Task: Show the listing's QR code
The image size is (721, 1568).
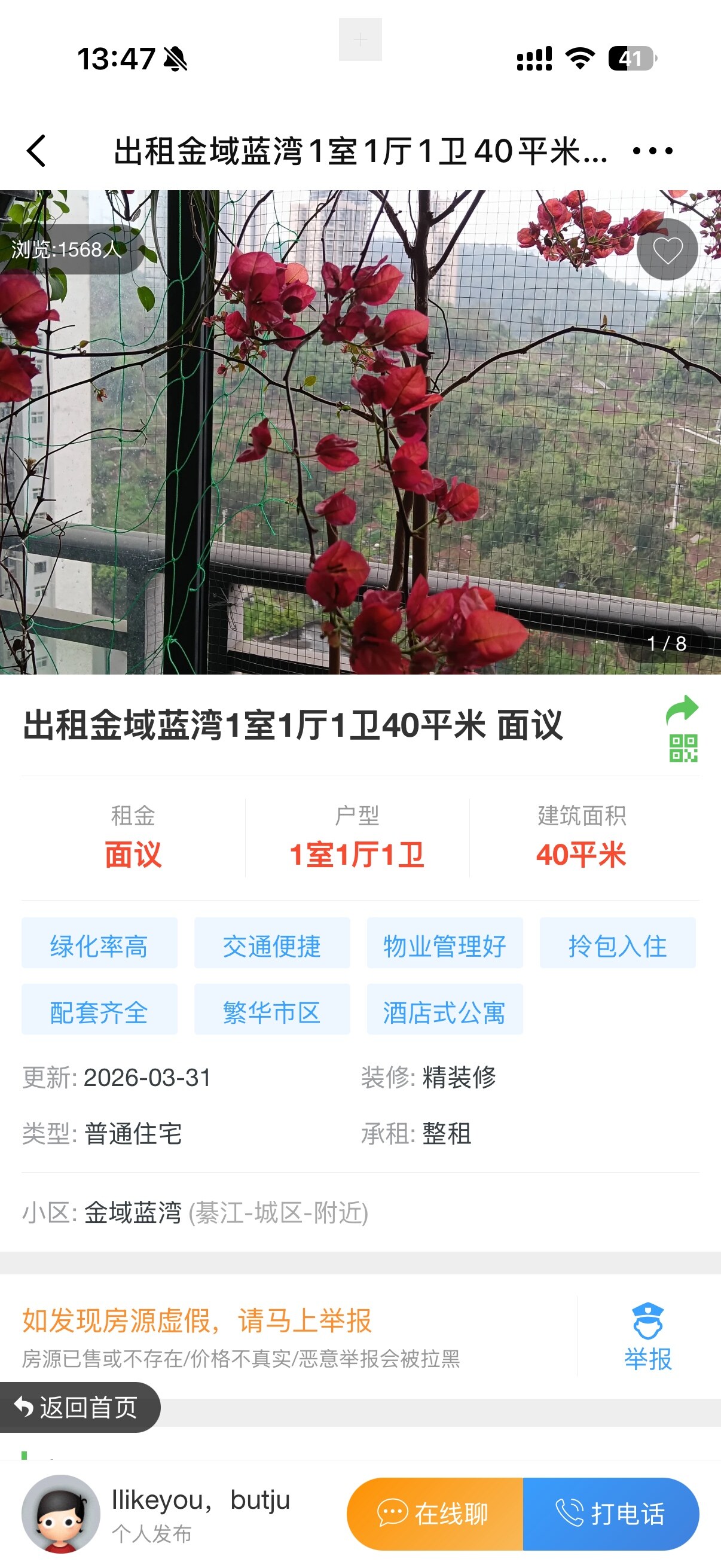Action: pos(683,748)
